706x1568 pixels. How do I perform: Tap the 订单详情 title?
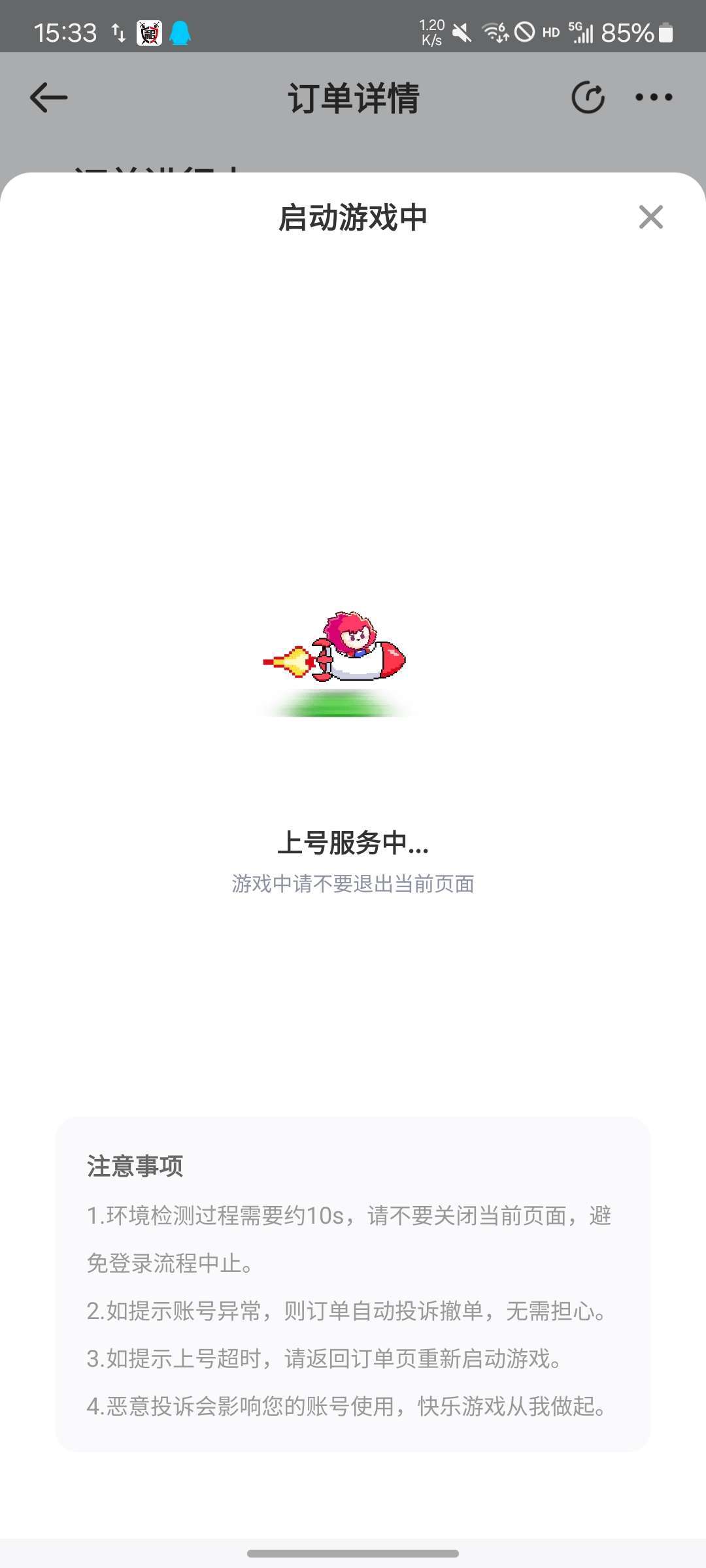(x=353, y=98)
